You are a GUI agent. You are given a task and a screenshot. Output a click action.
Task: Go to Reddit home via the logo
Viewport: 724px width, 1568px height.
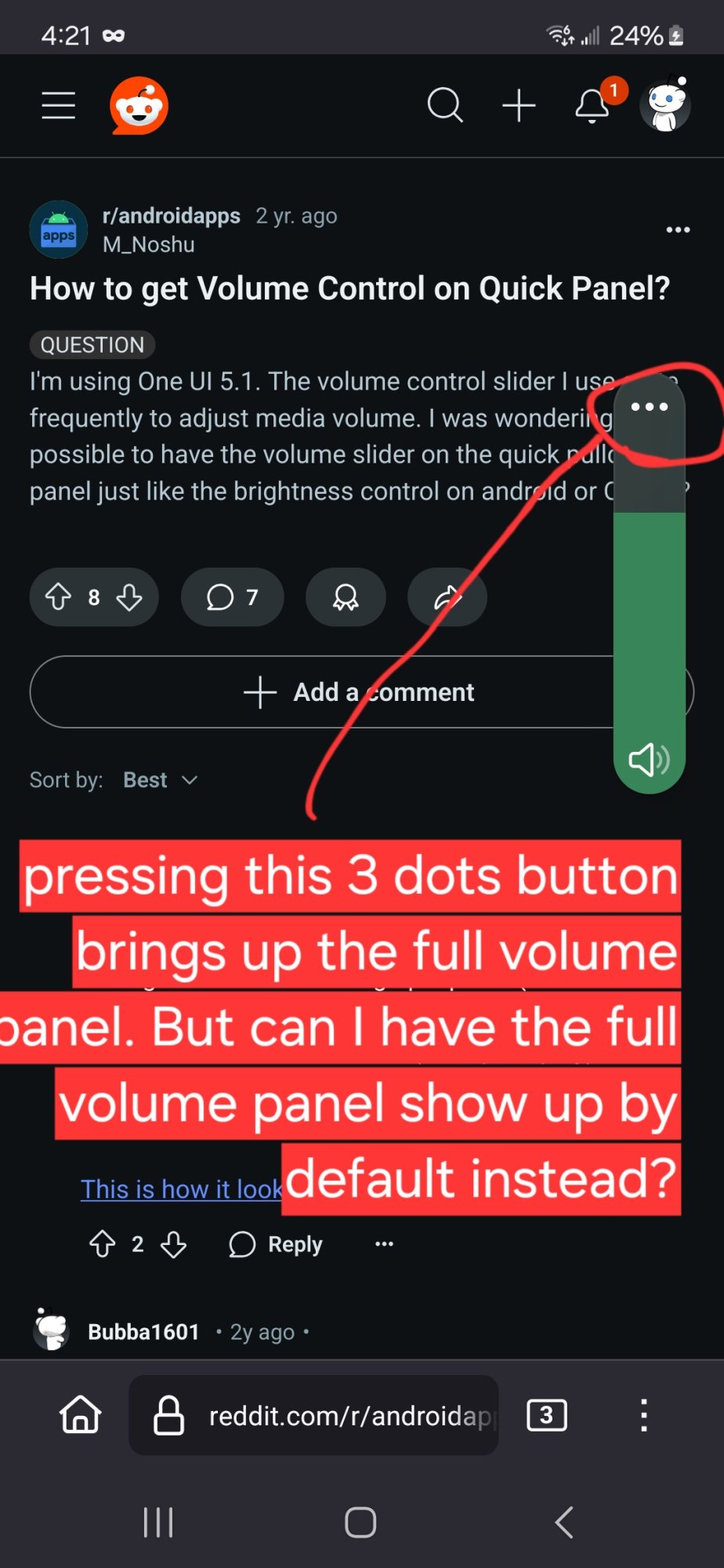pos(139,106)
